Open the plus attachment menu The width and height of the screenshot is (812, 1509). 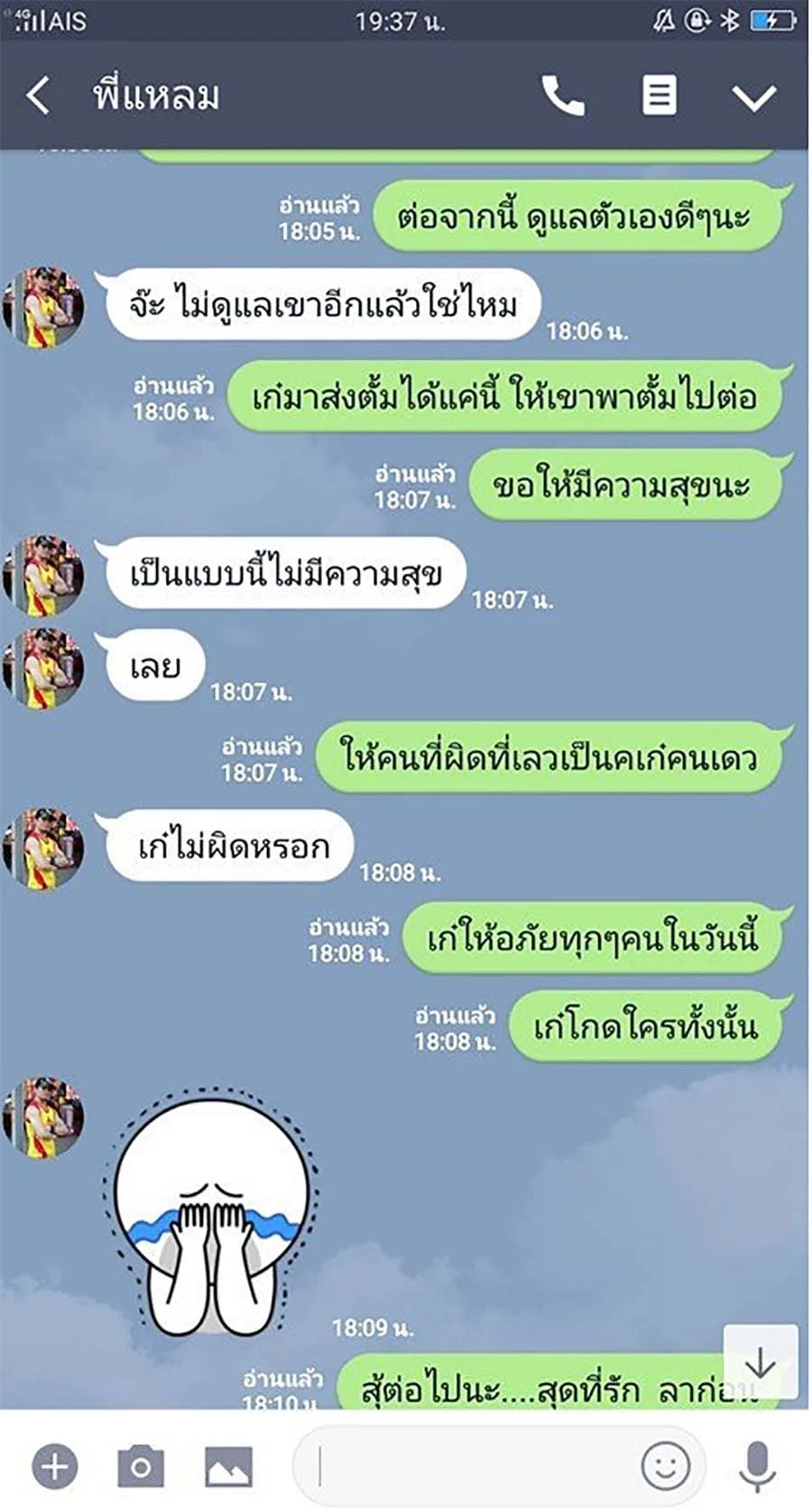[x=54, y=1466]
